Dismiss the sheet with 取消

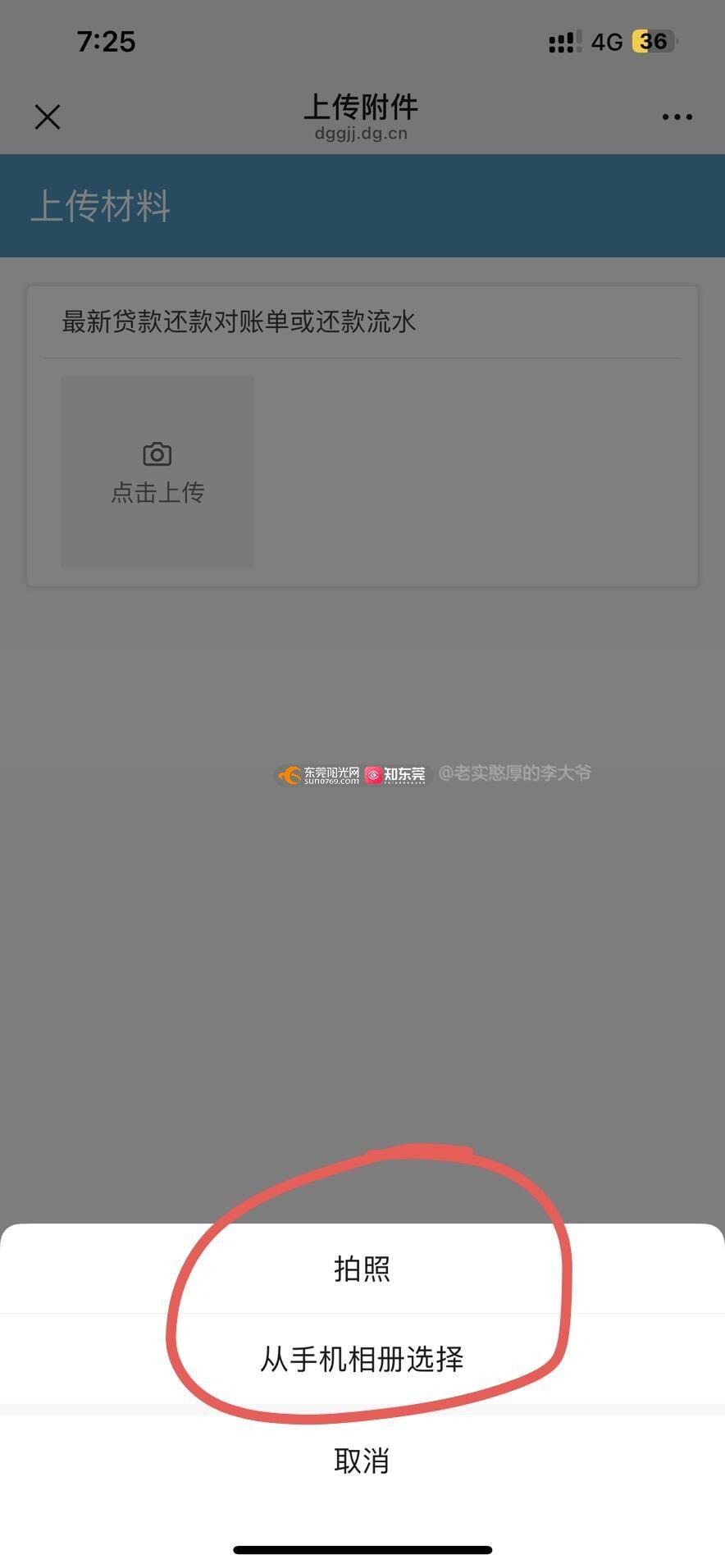pos(362,1461)
